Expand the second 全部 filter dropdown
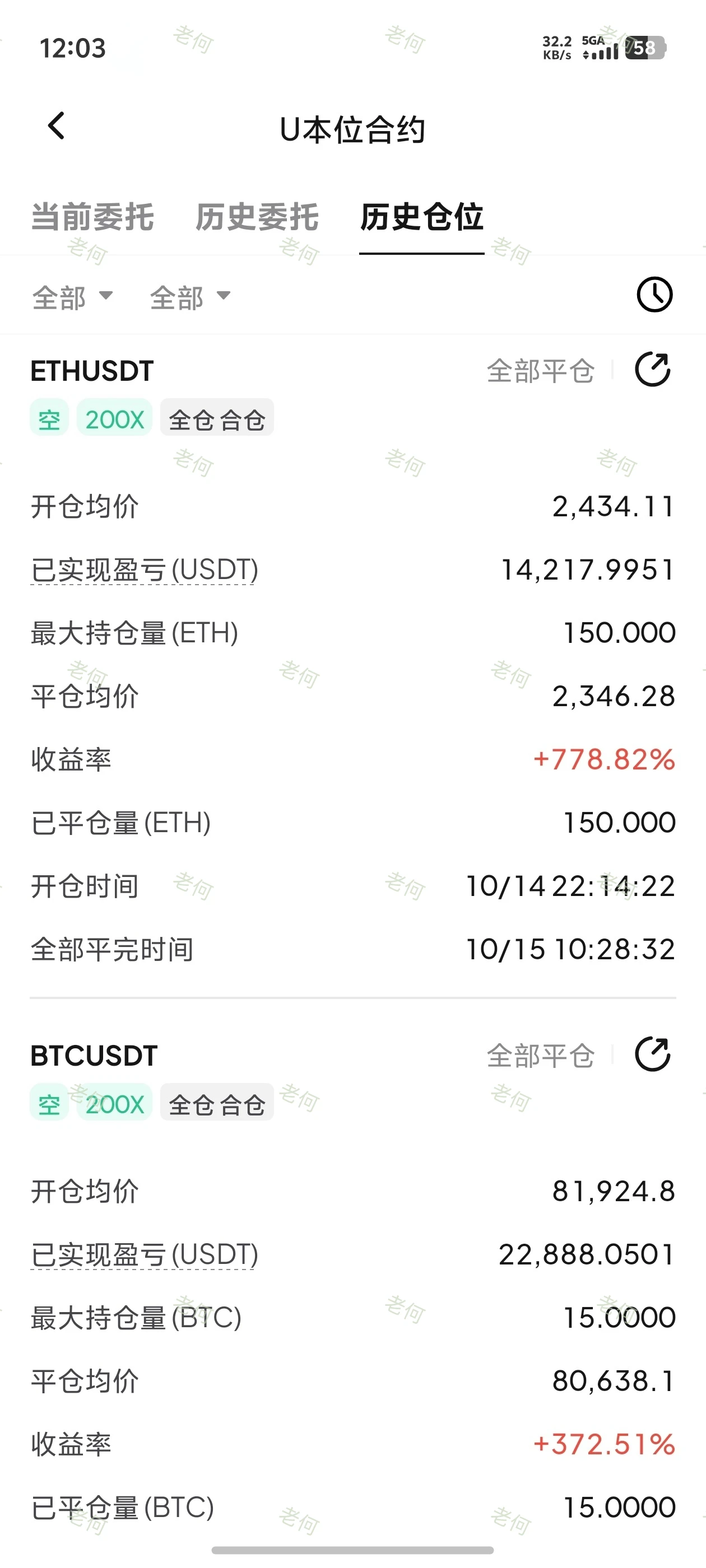The image size is (706, 1568). click(x=190, y=297)
